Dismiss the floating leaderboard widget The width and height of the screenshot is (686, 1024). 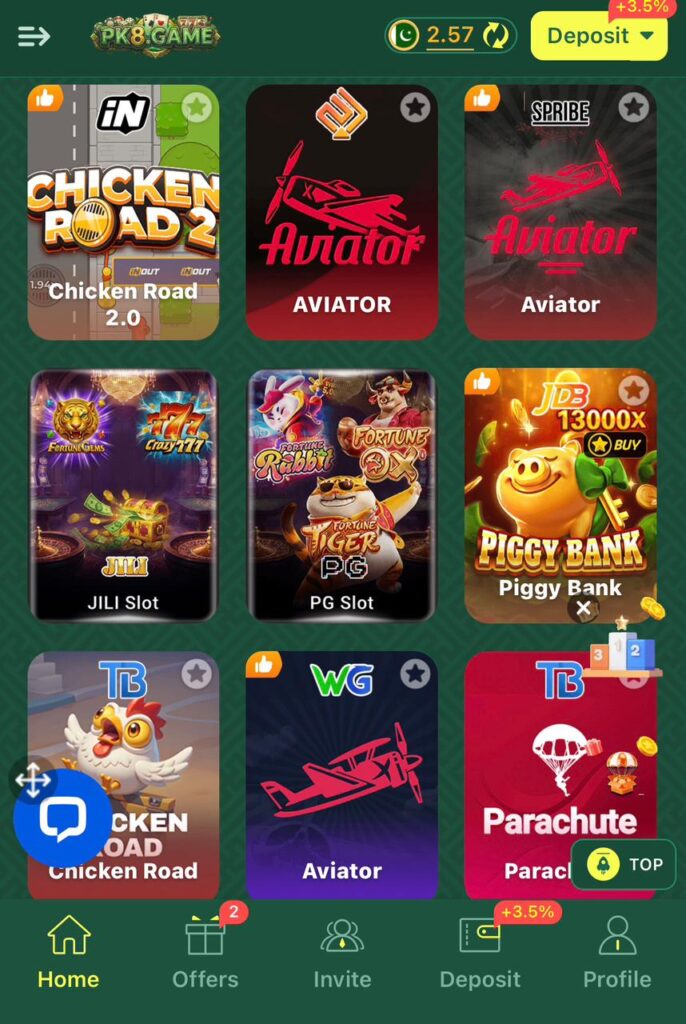583,607
